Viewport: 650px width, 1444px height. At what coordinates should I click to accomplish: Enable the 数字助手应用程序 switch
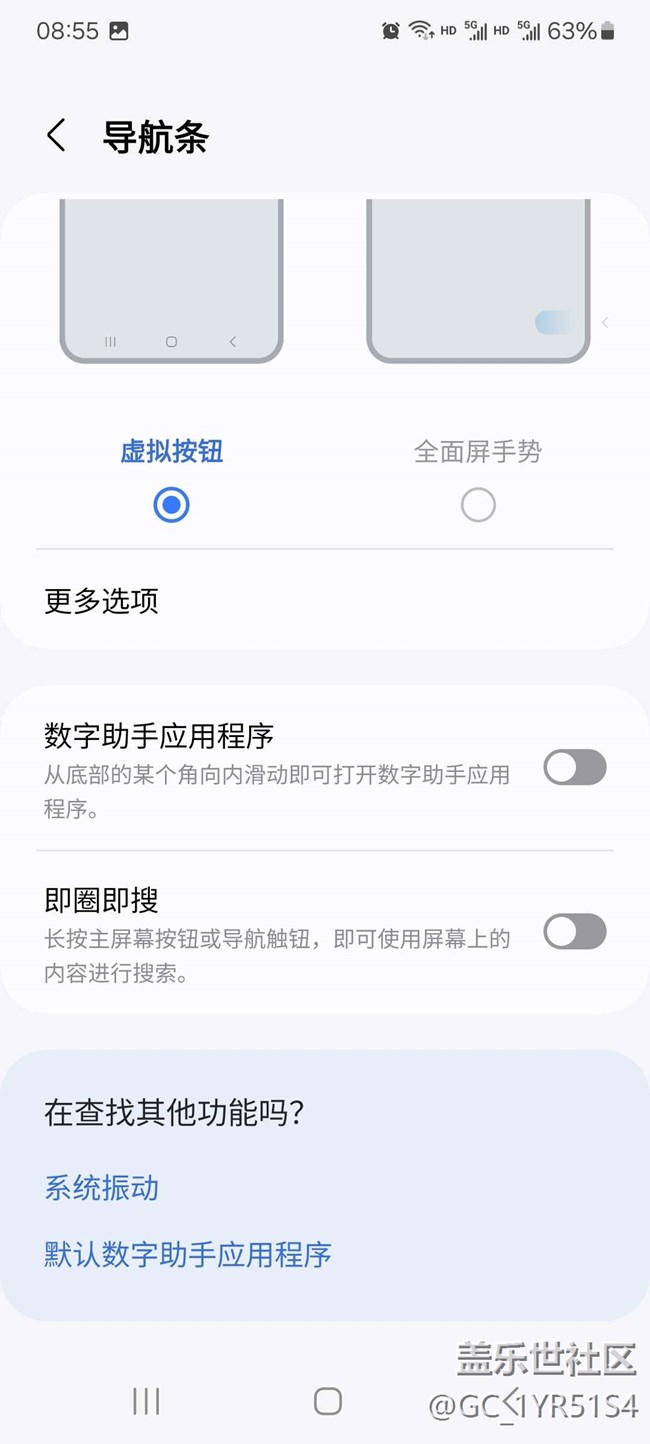tap(574, 768)
